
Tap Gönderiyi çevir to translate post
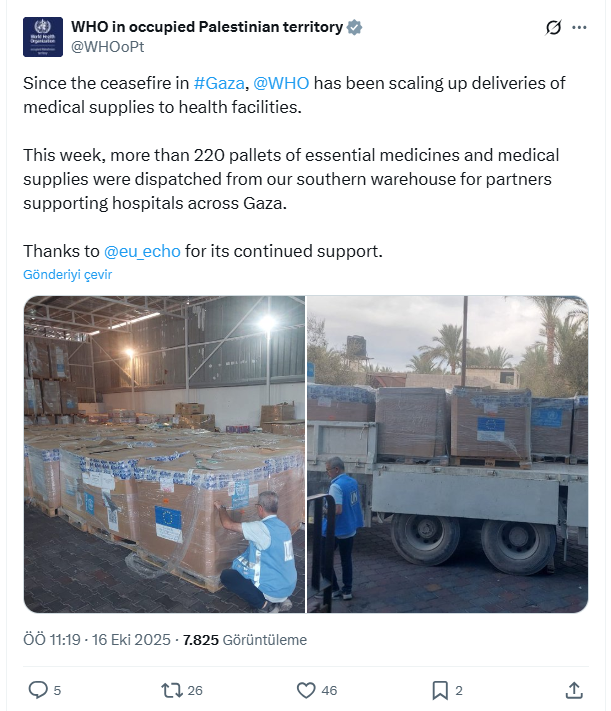[68, 275]
